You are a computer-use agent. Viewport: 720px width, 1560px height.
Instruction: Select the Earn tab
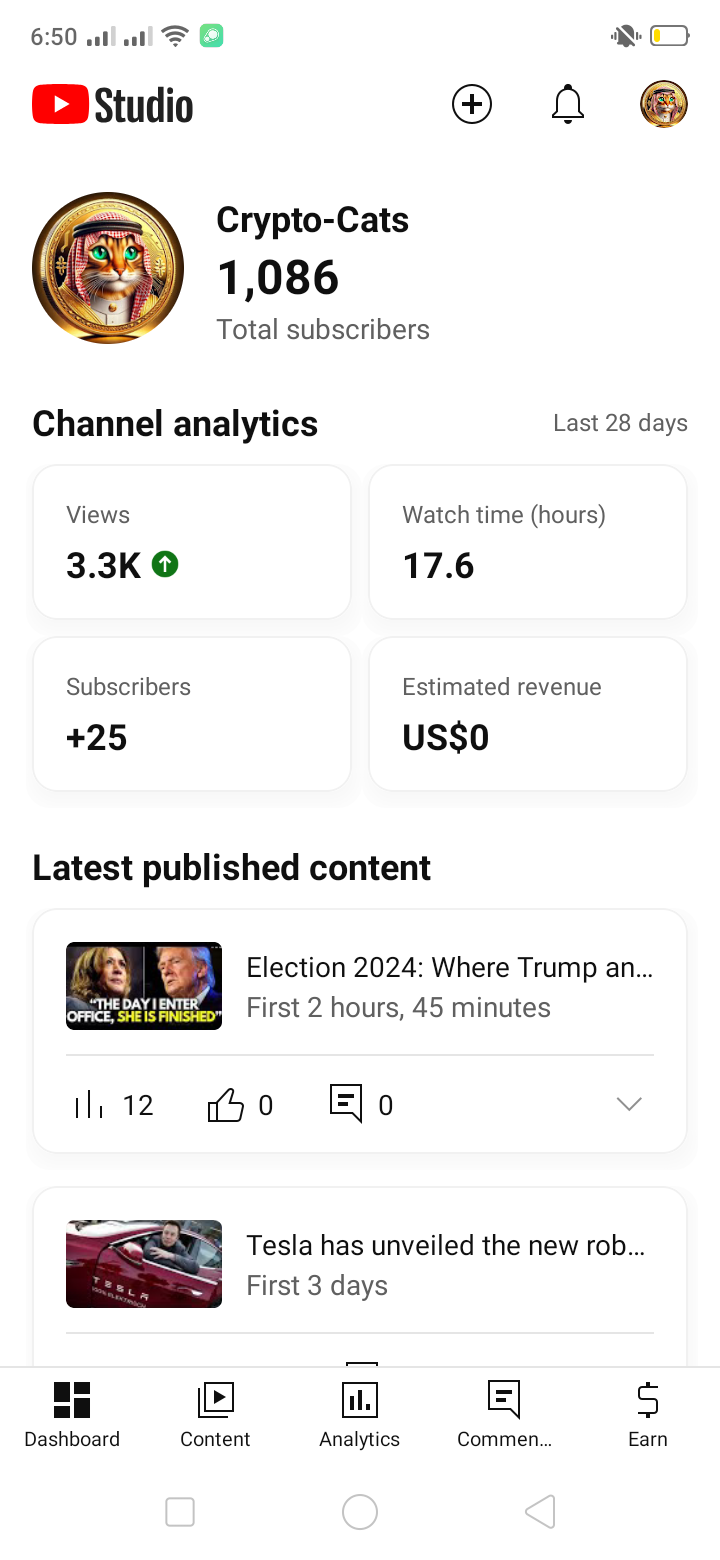648,1414
